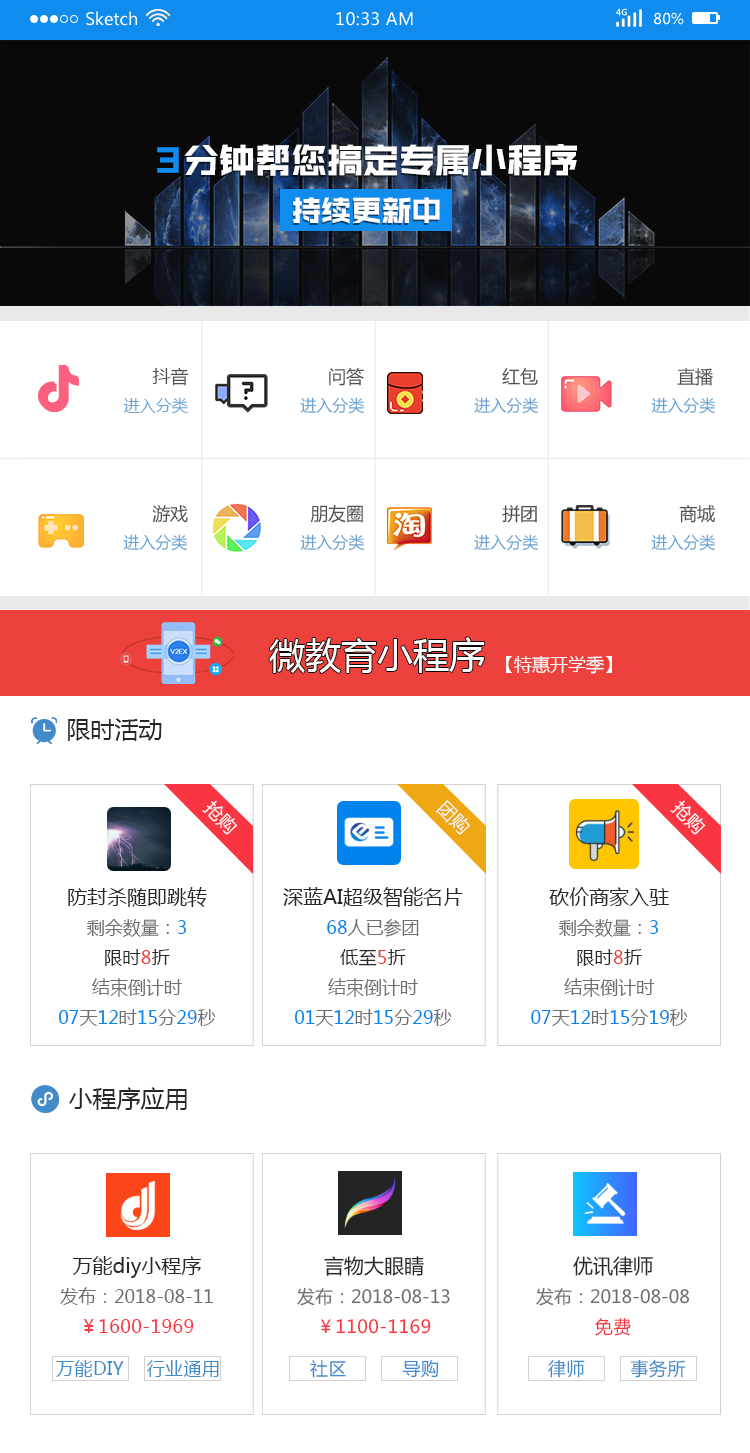
Task: Open the 砍价商家入驻 flash sale card
Action: [x=608, y=915]
